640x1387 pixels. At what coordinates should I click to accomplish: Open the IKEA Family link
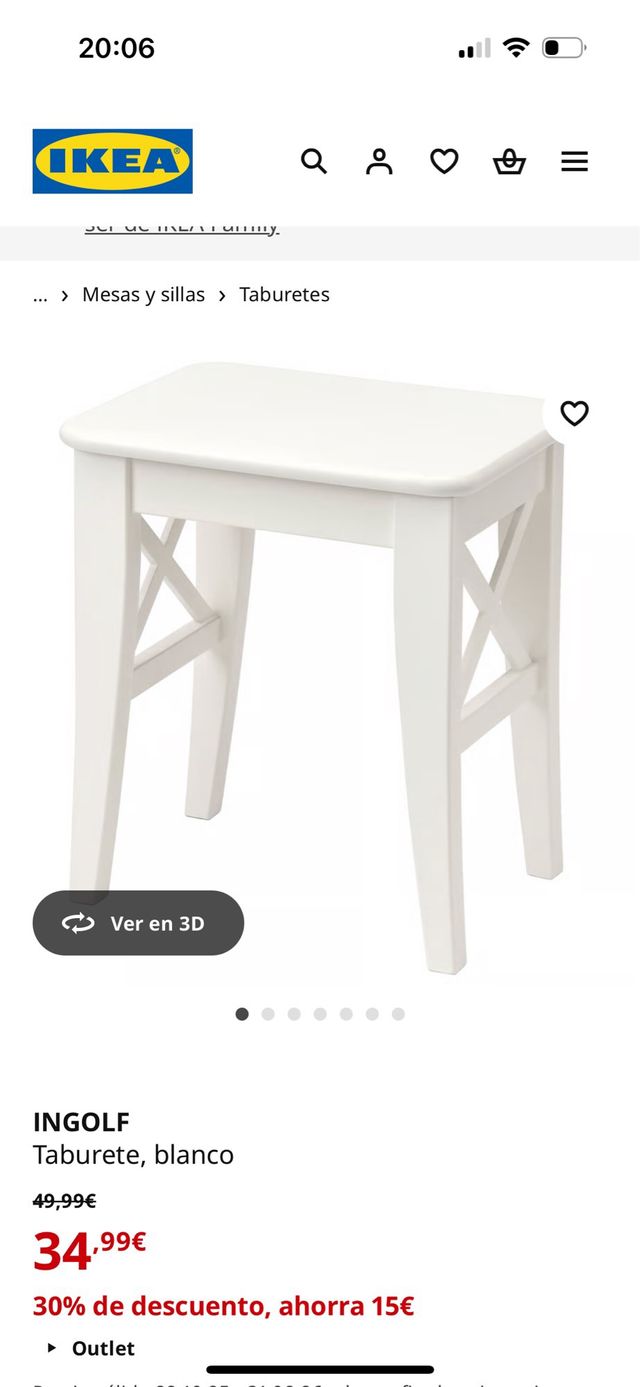[x=182, y=227]
